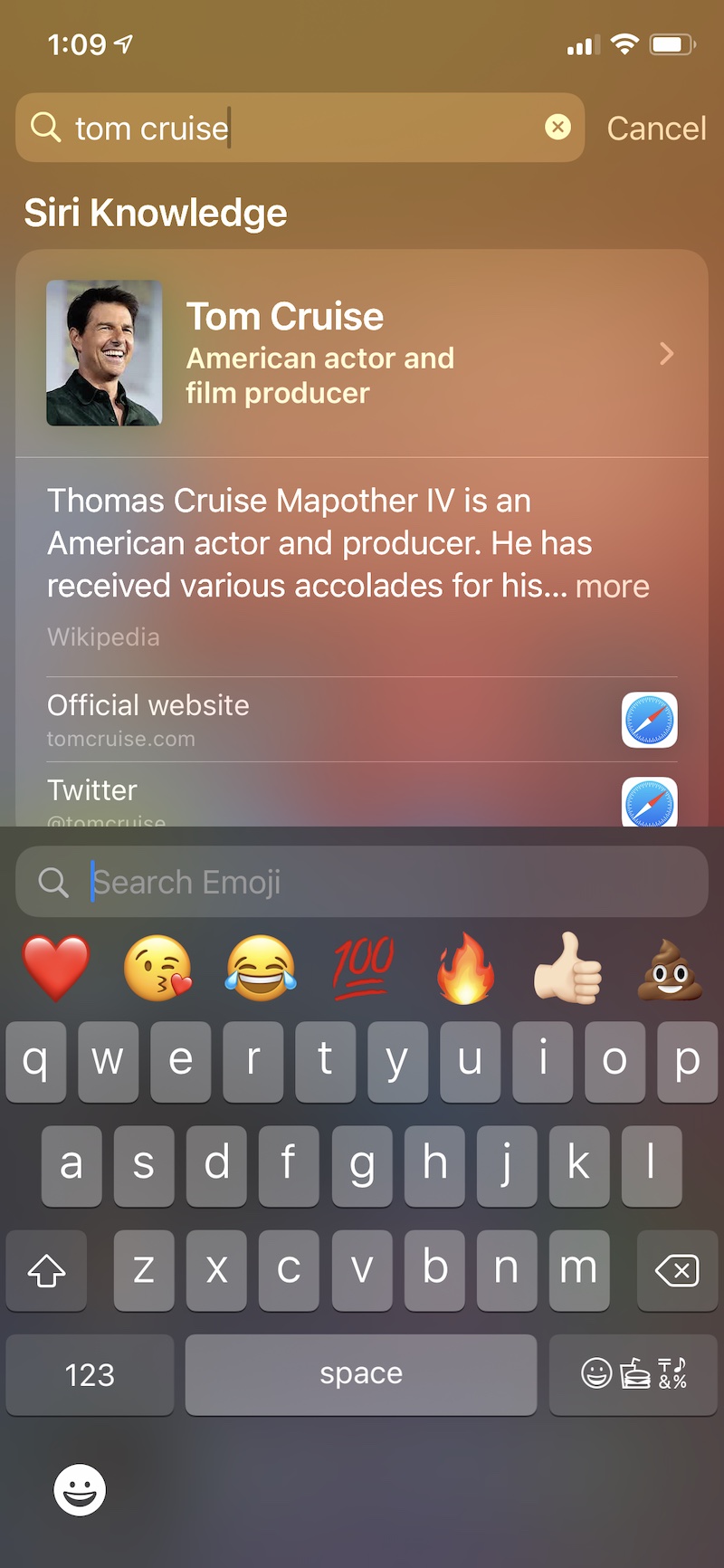The width and height of the screenshot is (724, 1568).
Task: Clear the tom cruise search text
Action: click(557, 128)
